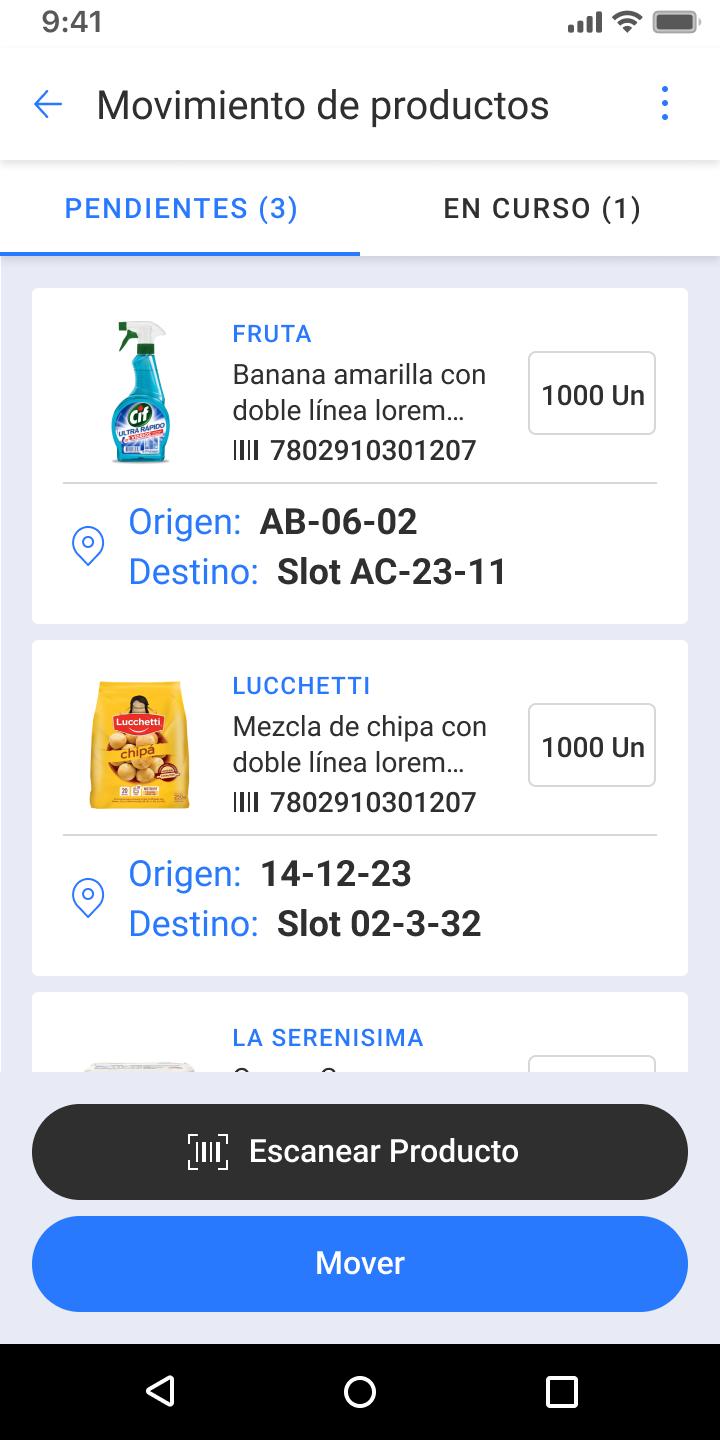Open the Lucchetti Mezcla de chipa card
720x1440 pixels.
point(360,808)
